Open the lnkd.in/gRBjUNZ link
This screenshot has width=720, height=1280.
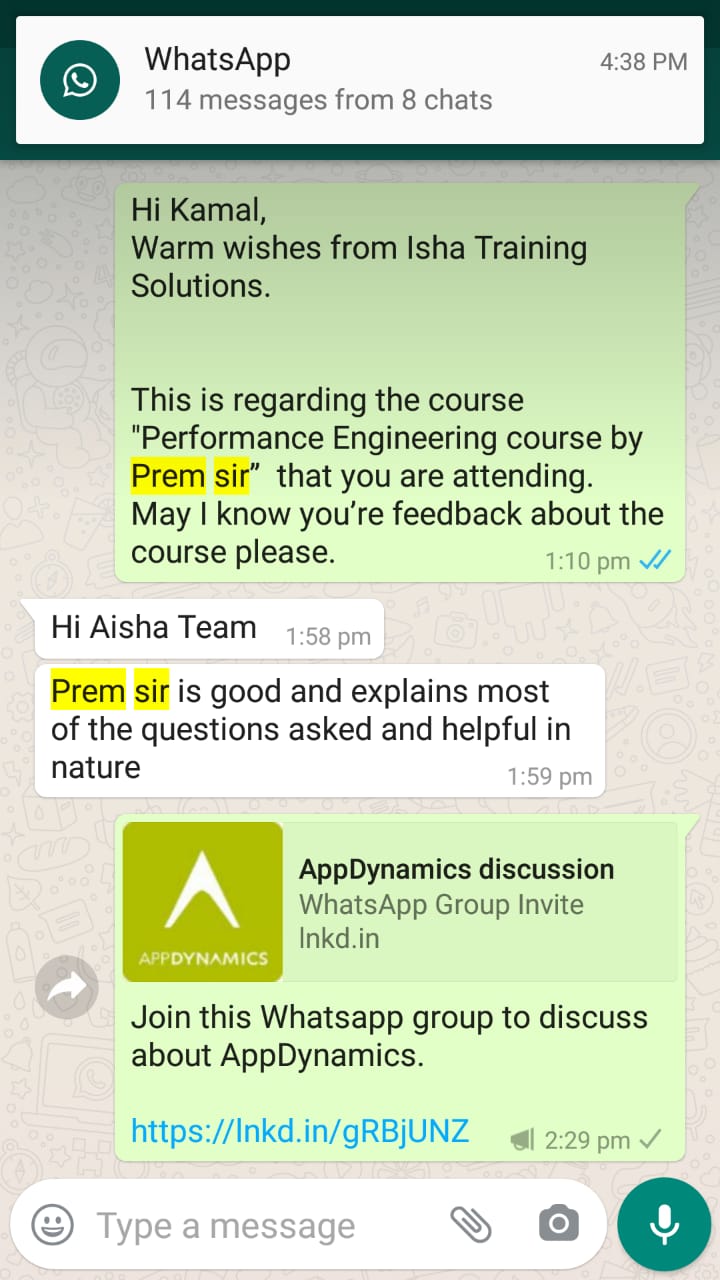(x=300, y=1132)
